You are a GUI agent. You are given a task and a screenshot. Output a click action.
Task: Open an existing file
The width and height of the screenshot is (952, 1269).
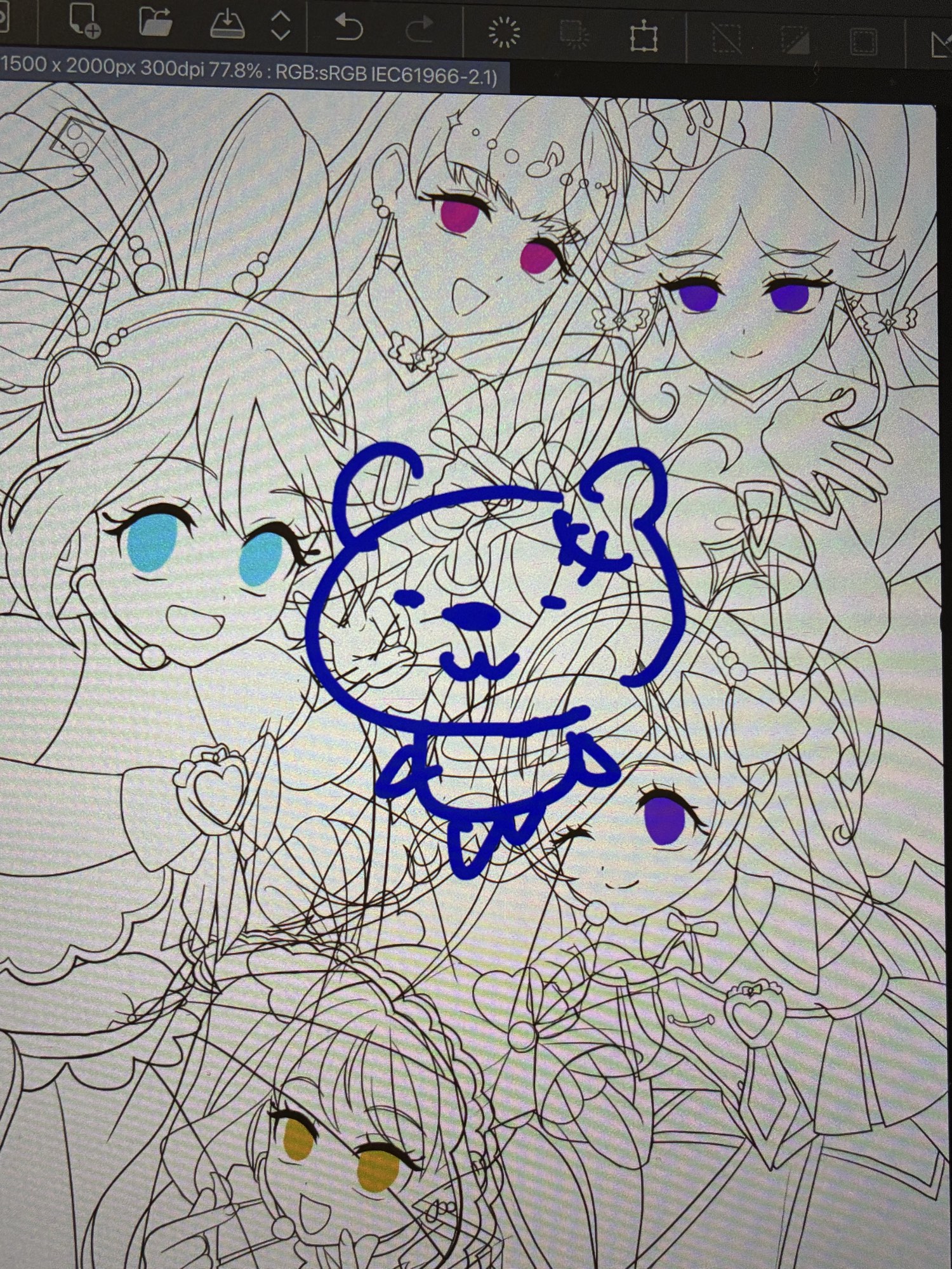pyautogui.click(x=155, y=23)
